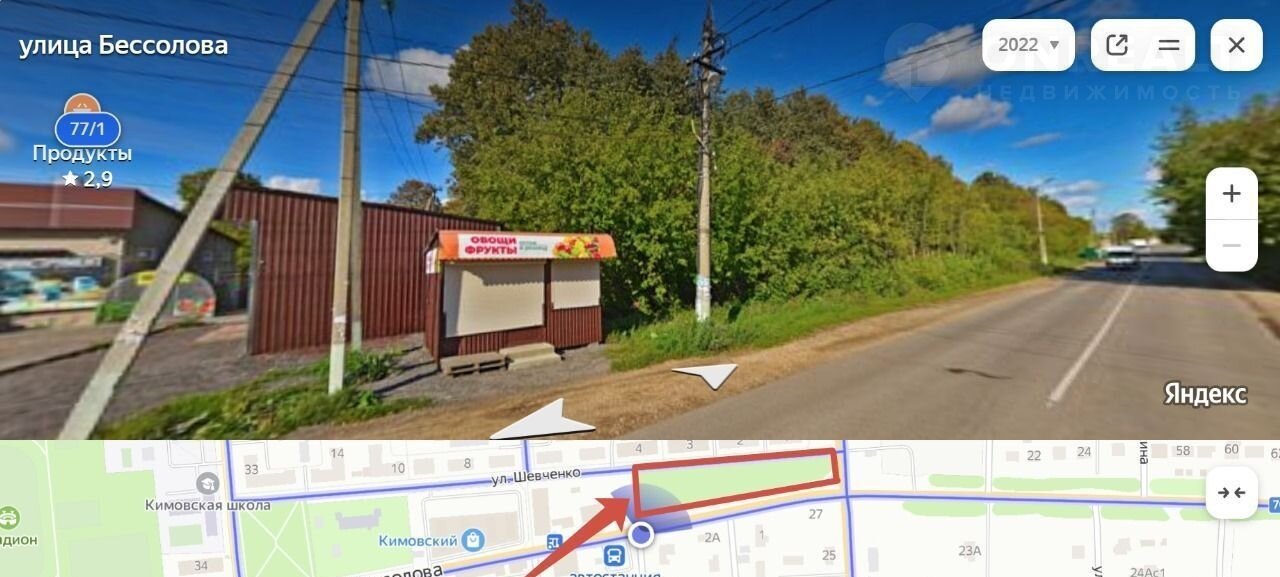Select Кимовская школа on the map
The width and height of the screenshot is (1280, 577).
tap(208, 484)
